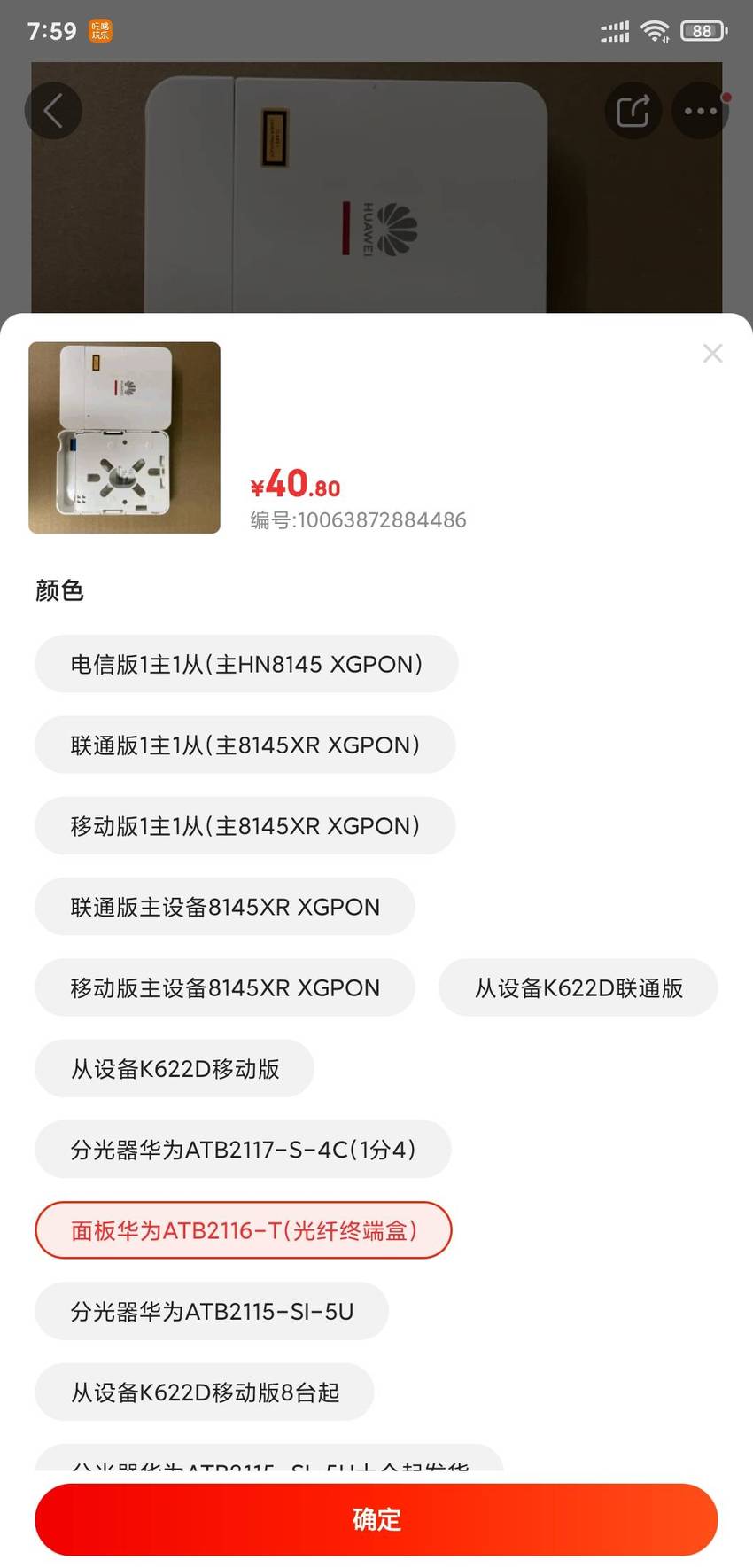753x1568 pixels.
Task: Confirm selection with 确定 button
Action: [376, 1519]
